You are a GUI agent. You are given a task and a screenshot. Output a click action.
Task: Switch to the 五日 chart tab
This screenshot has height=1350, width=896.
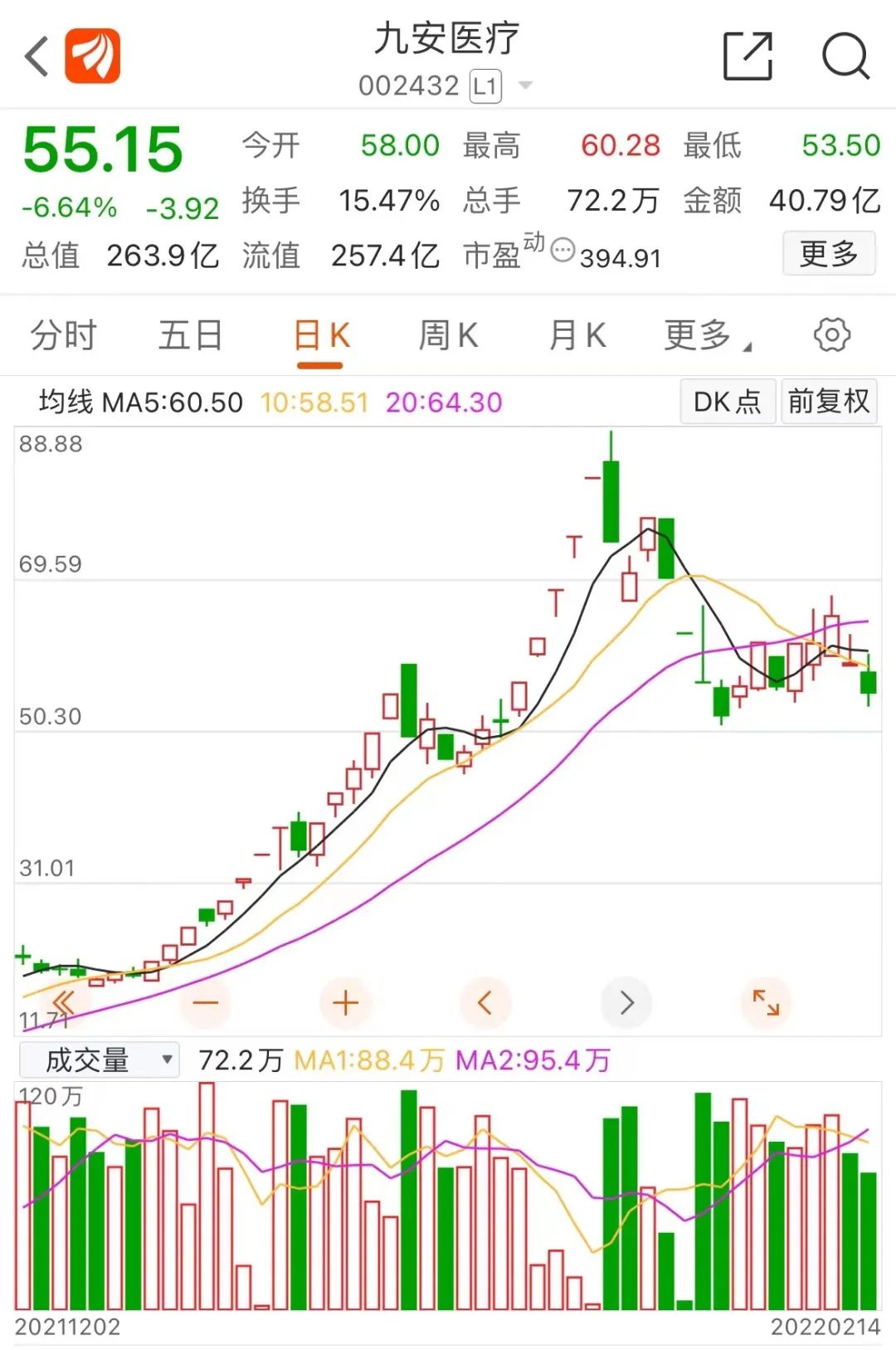tap(190, 336)
